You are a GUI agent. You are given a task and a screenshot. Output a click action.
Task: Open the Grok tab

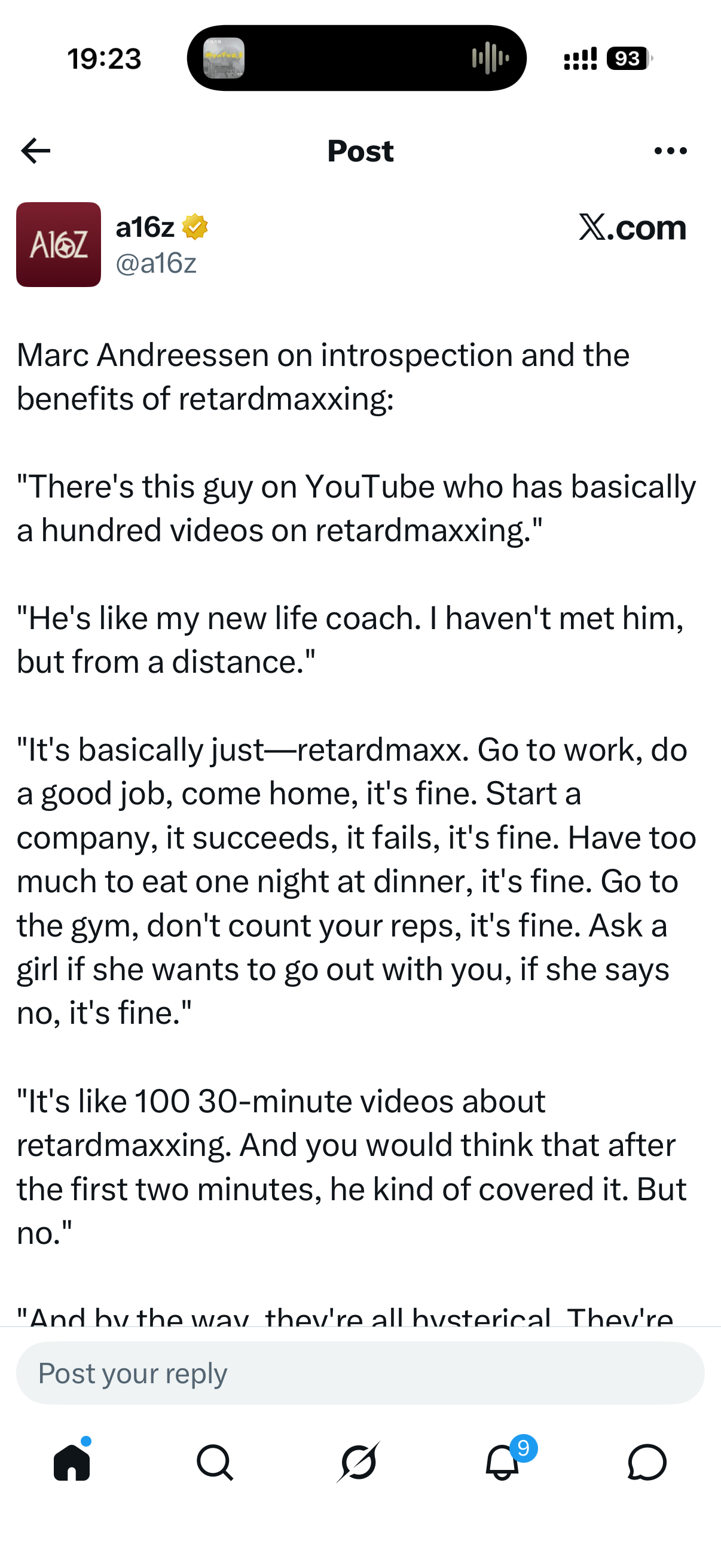(359, 1462)
